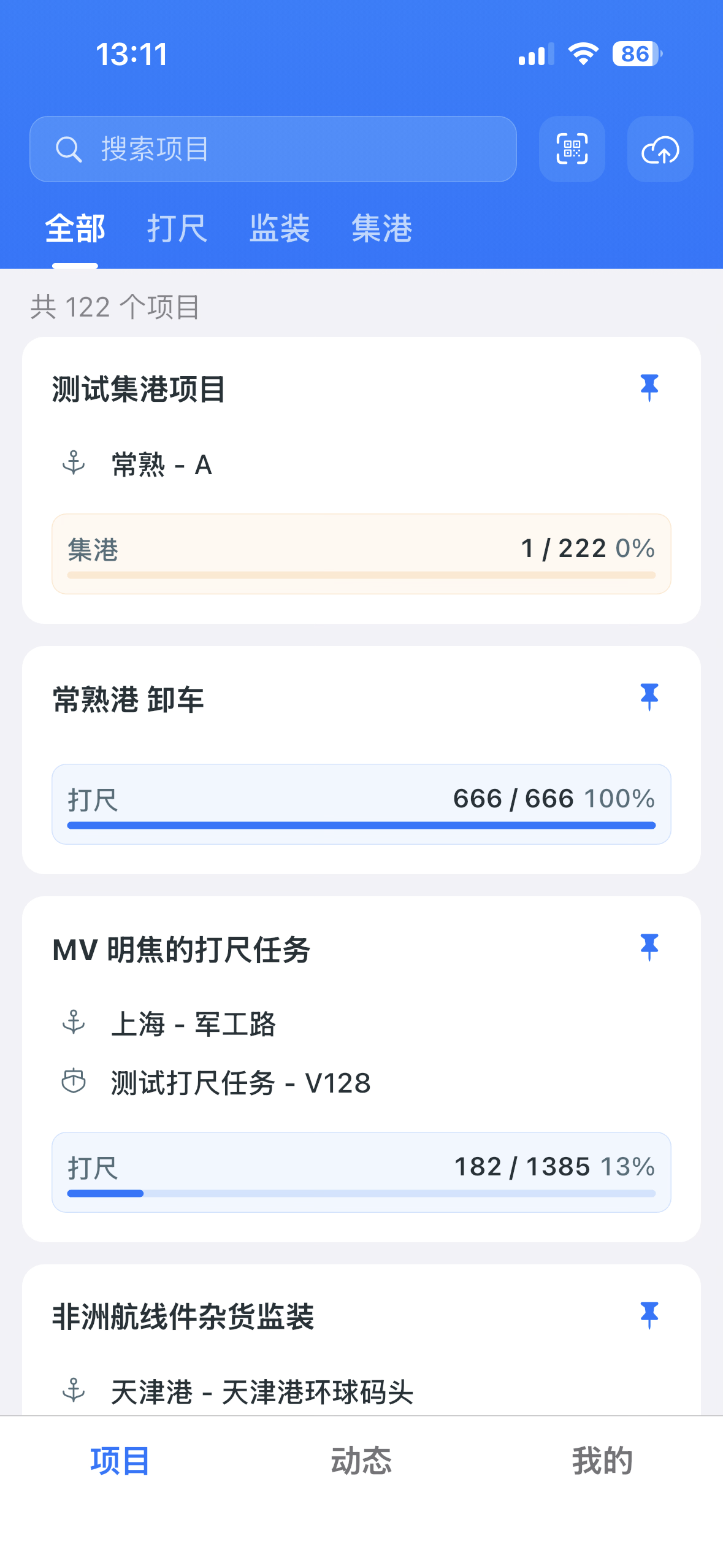Tap the QR code scan icon
Screen dimensions: 723x1568
click(x=571, y=149)
